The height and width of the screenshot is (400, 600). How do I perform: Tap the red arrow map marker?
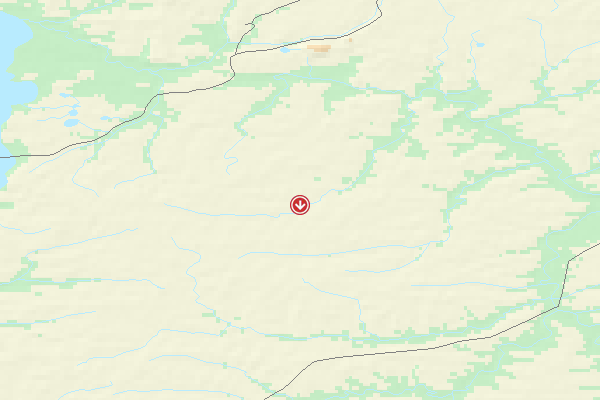tap(300, 204)
